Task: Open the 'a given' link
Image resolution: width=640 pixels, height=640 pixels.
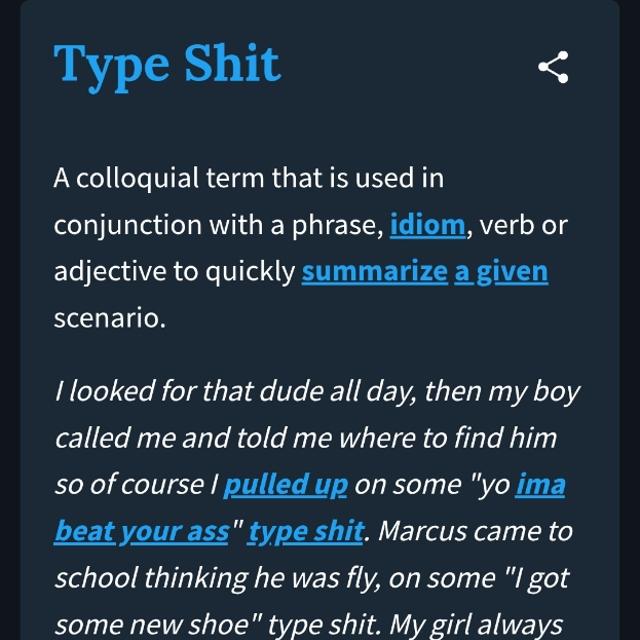Action: (x=501, y=271)
